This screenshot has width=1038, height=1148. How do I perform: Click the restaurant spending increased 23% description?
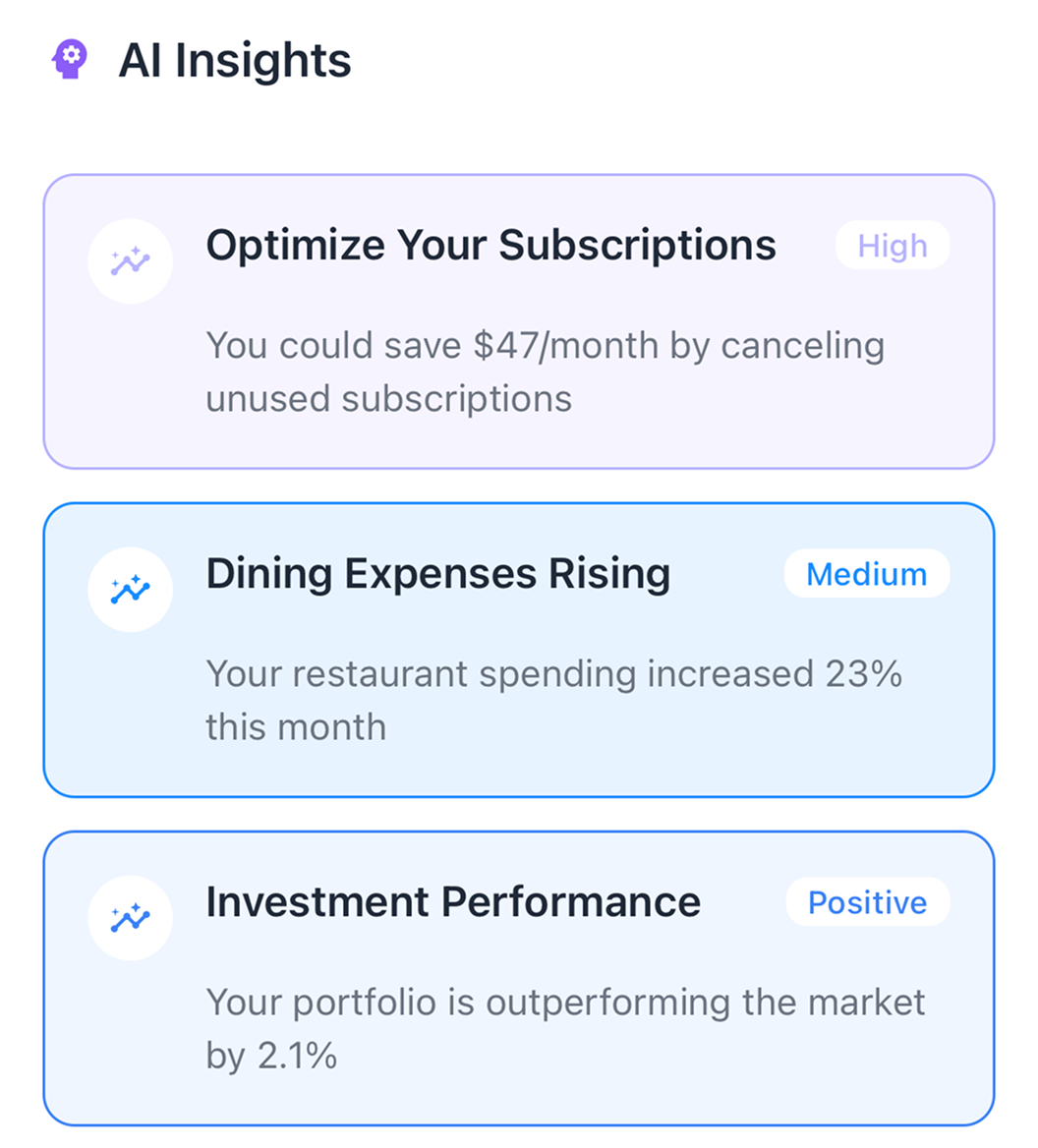(553, 699)
